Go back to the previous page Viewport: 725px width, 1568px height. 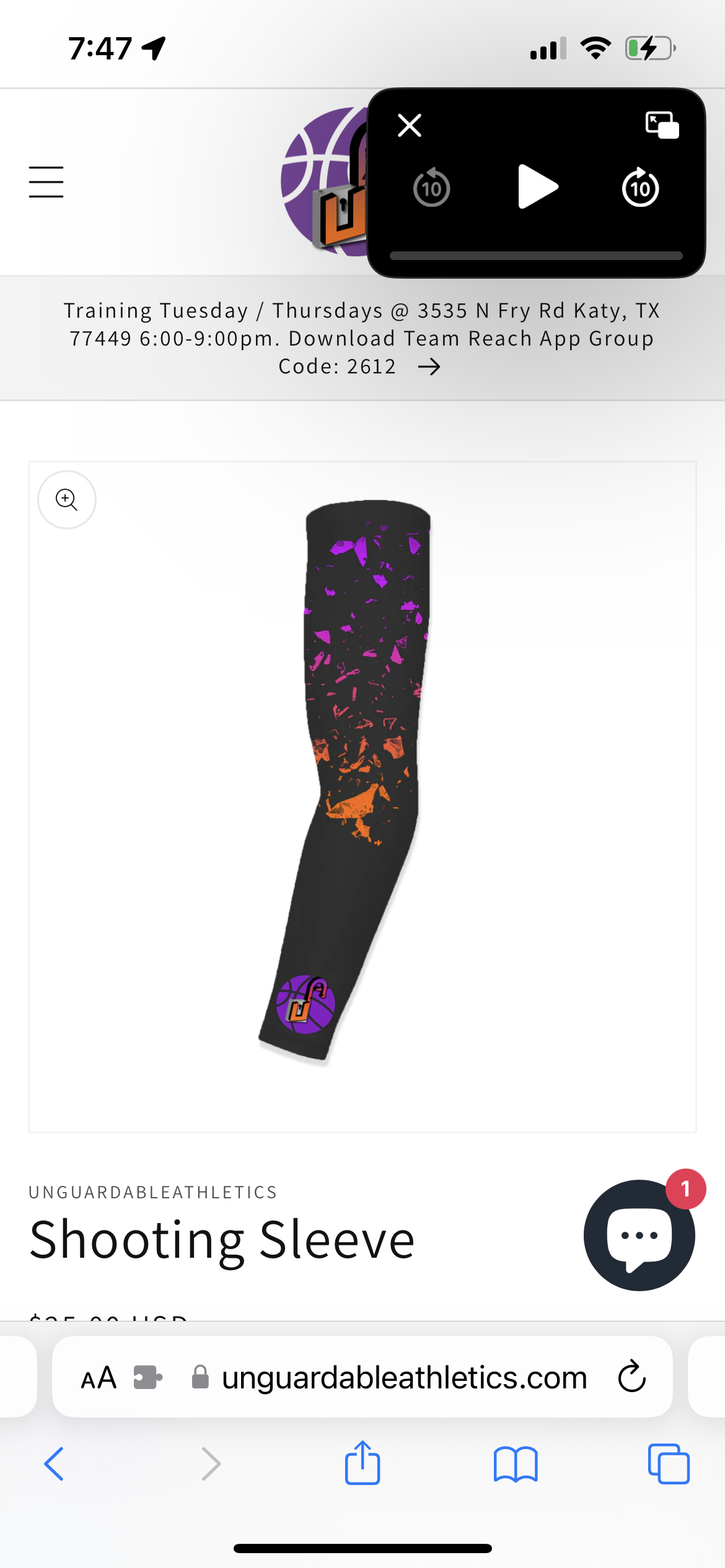coord(55,1464)
